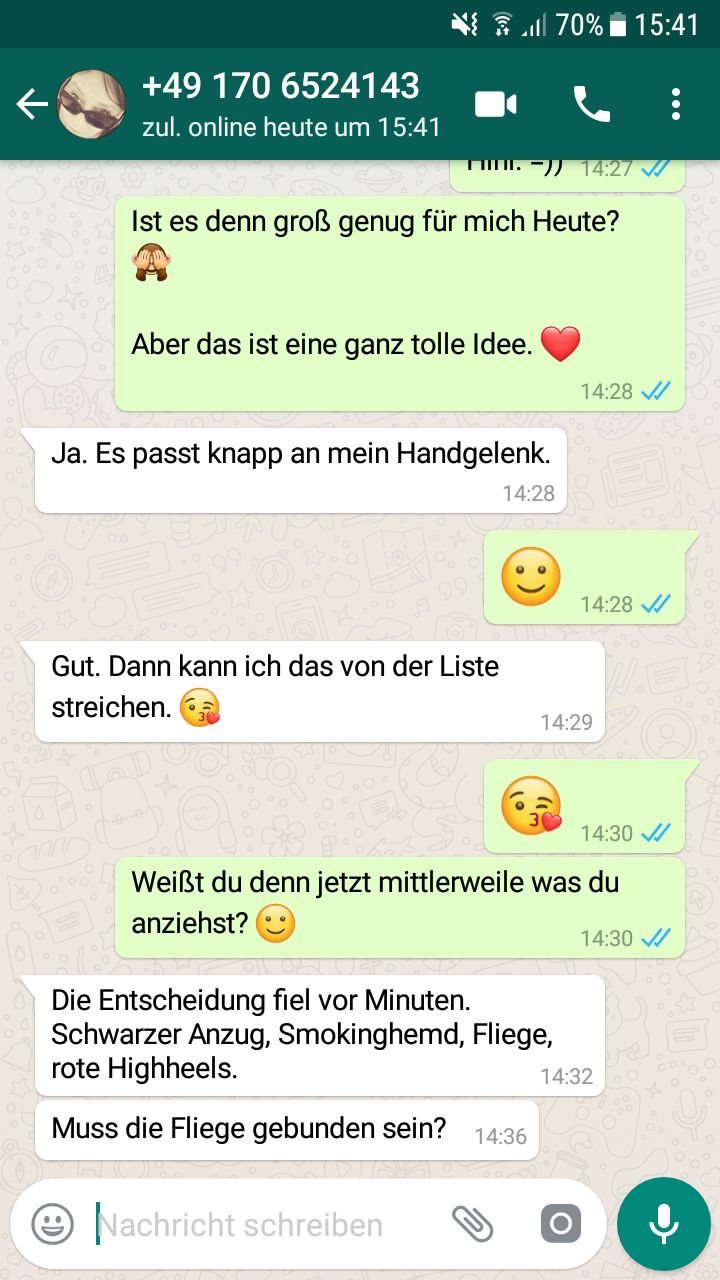Go back to the chat list
720x1280 pixels.
pyautogui.click(x=32, y=104)
